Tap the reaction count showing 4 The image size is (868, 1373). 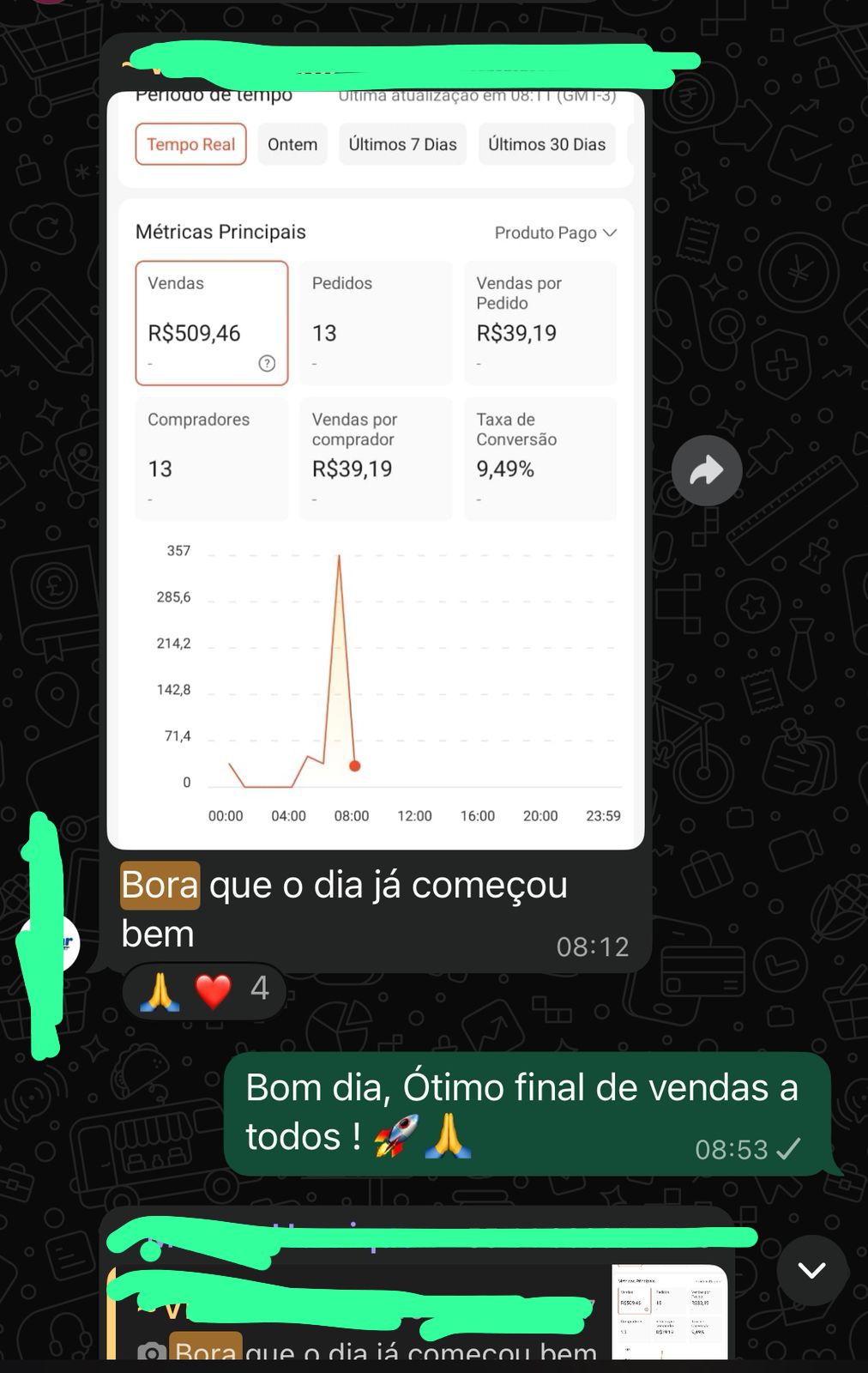tap(260, 991)
